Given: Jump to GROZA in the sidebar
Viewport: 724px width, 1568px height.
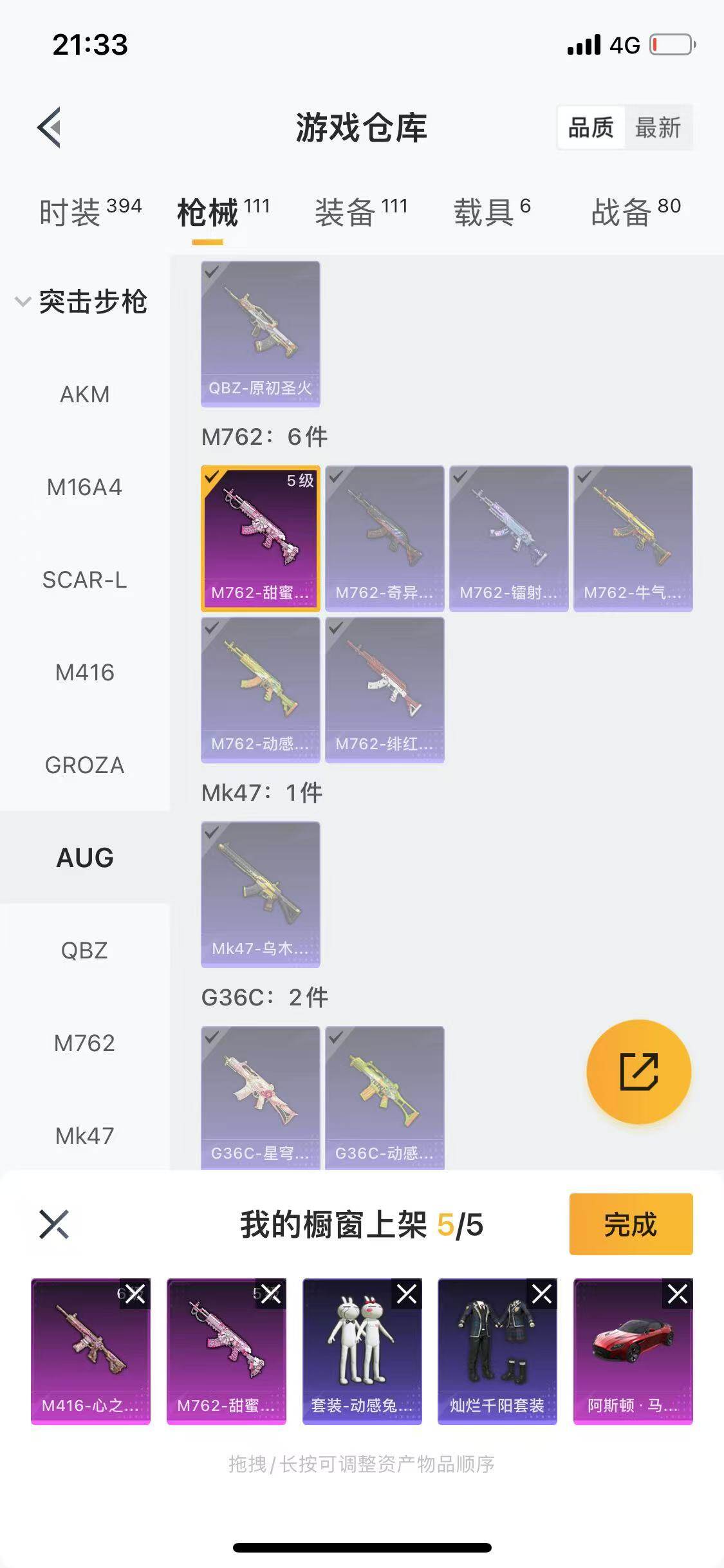Looking at the screenshot, I should (x=84, y=765).
